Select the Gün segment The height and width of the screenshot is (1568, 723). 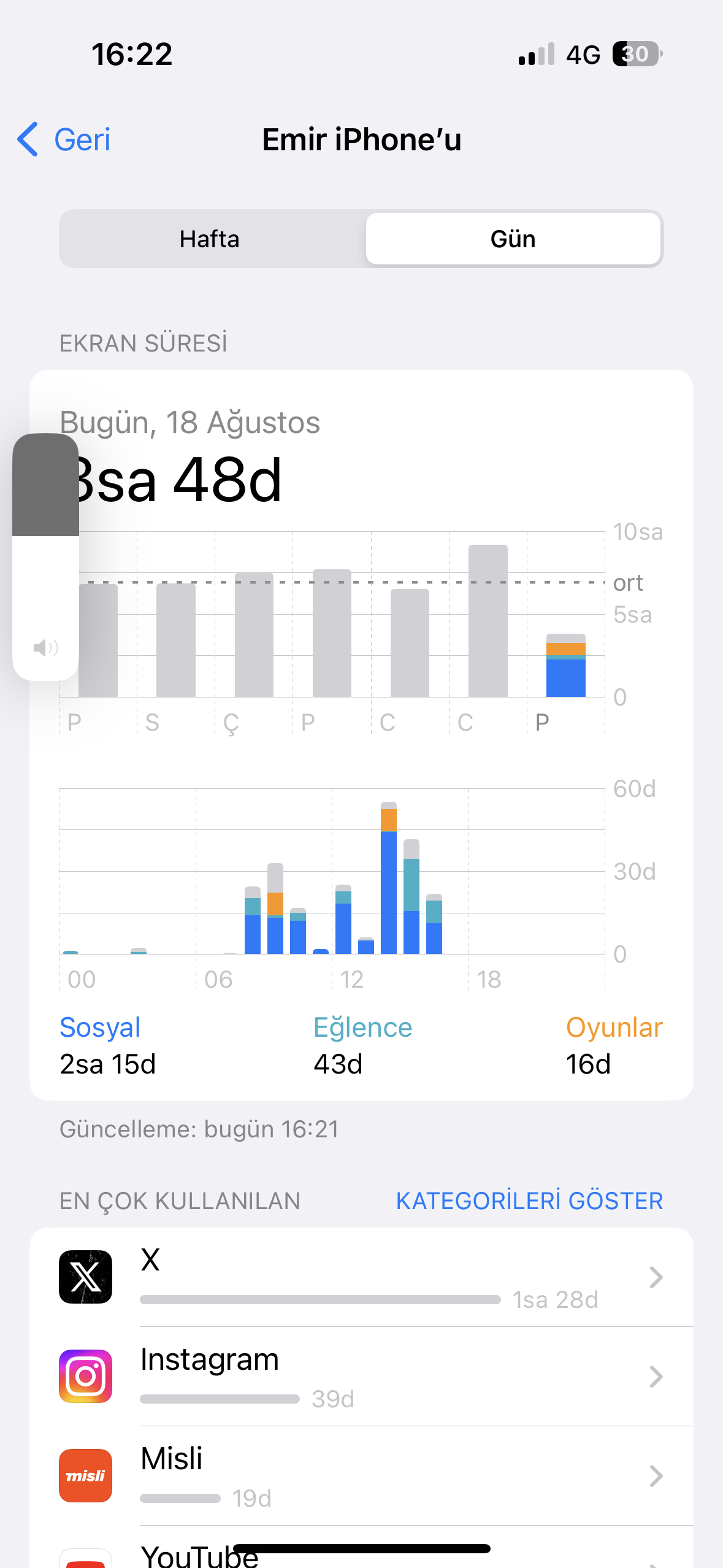513,239
